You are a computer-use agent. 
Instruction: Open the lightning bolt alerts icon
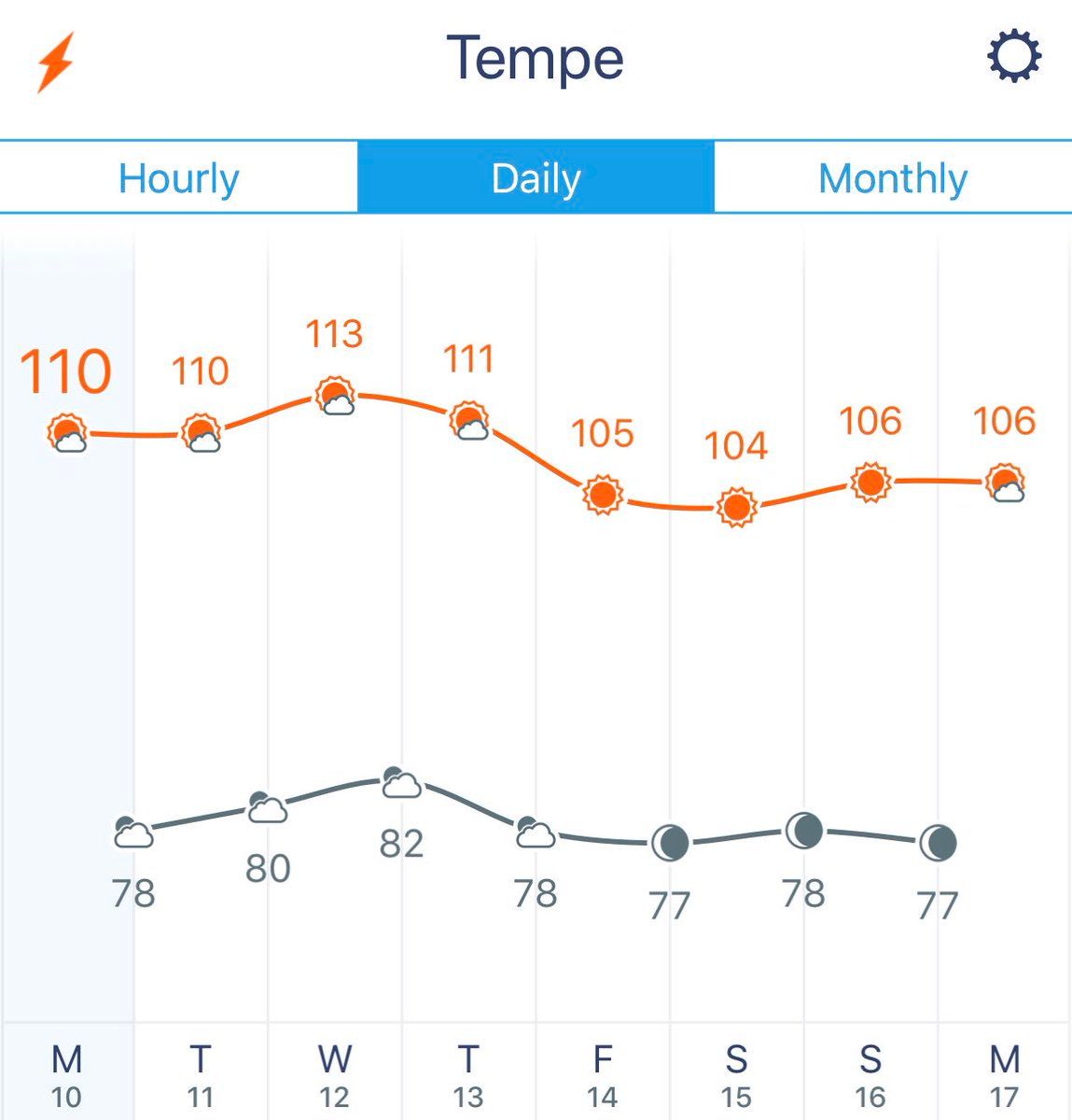[x=55, y=62]
